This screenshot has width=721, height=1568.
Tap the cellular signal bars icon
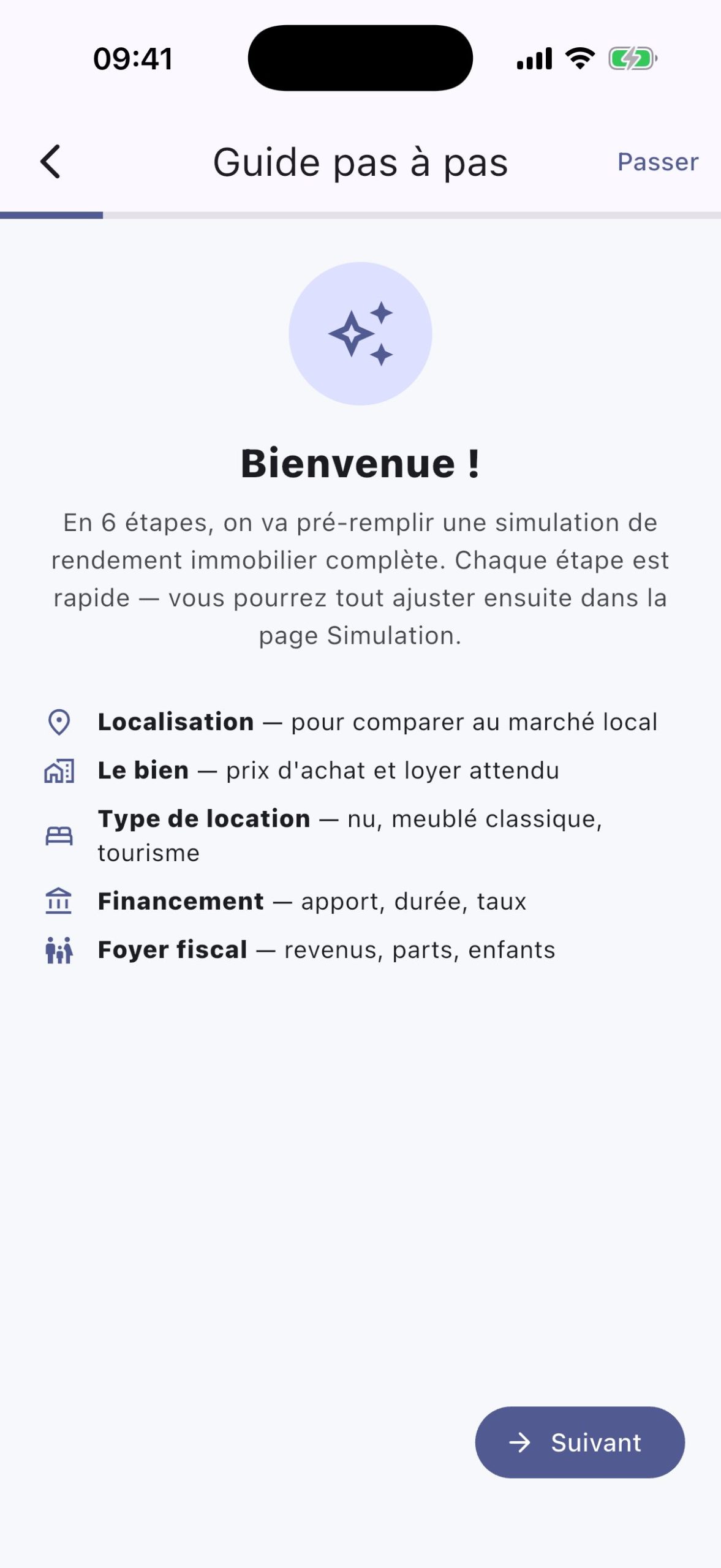tap(533, 58)
